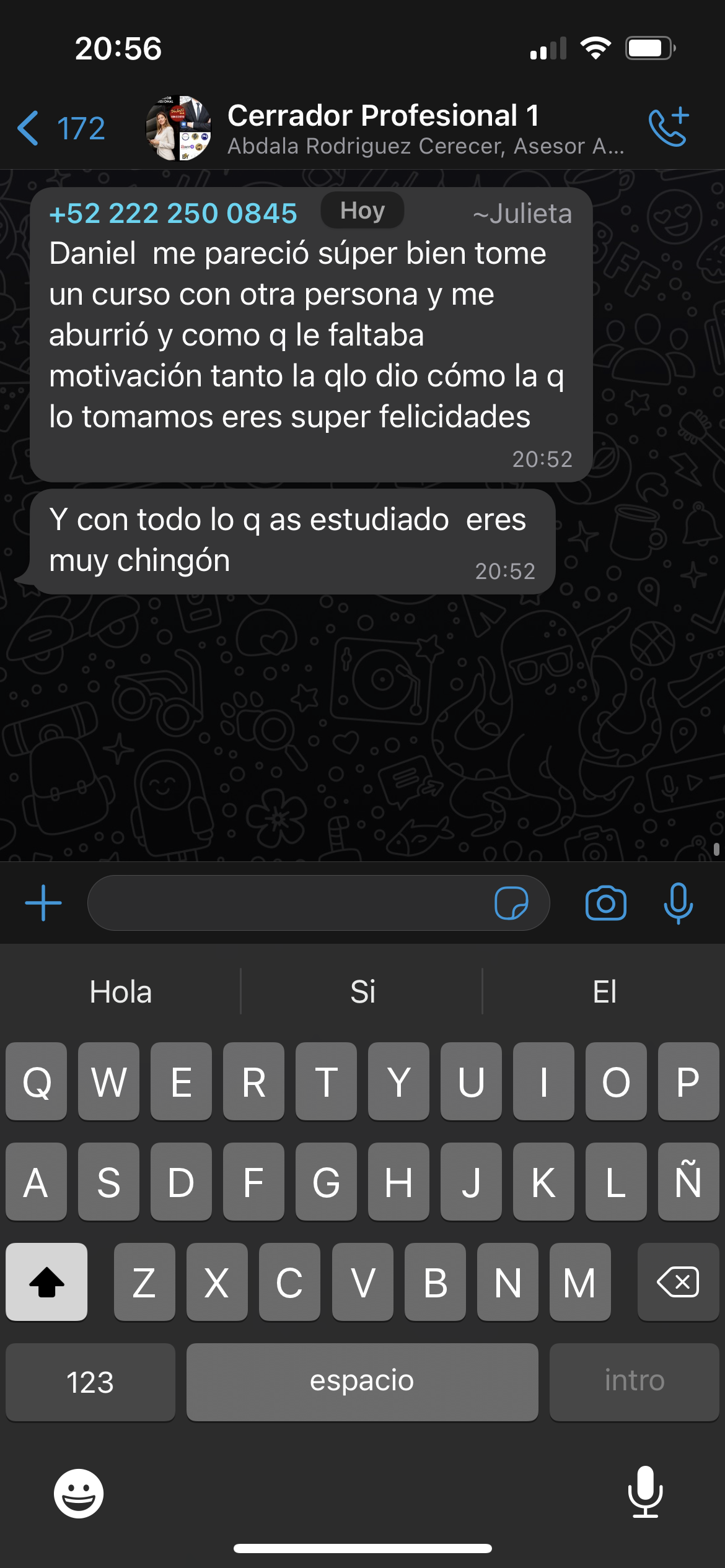Open the sticker picker
Image resolution: width=725 pixels, height=1568 pixels.
click(511, 903)
